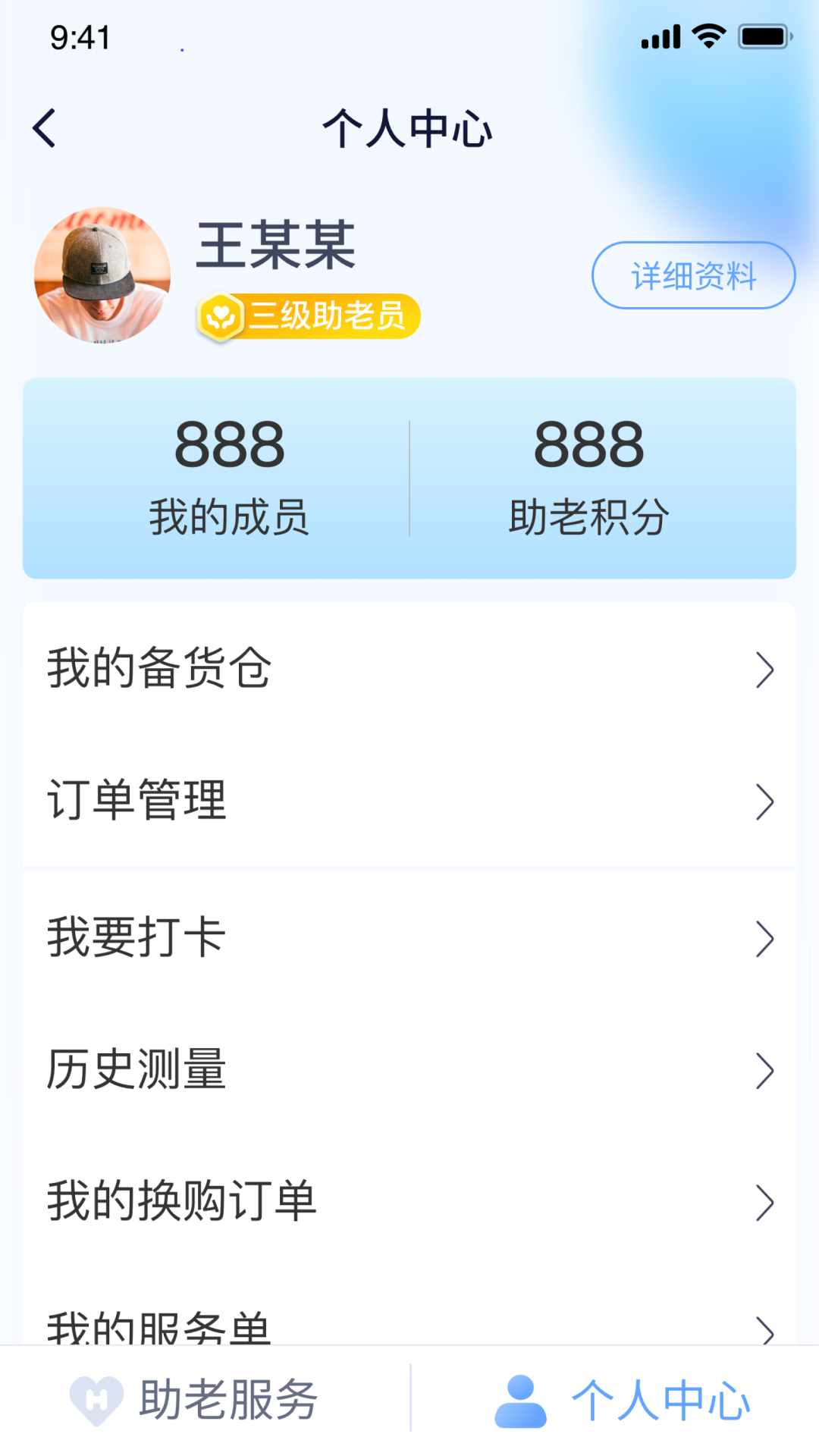The image size is (819, 1456).
Task: Open 我的备货仓 row
Action: [409, 669]
